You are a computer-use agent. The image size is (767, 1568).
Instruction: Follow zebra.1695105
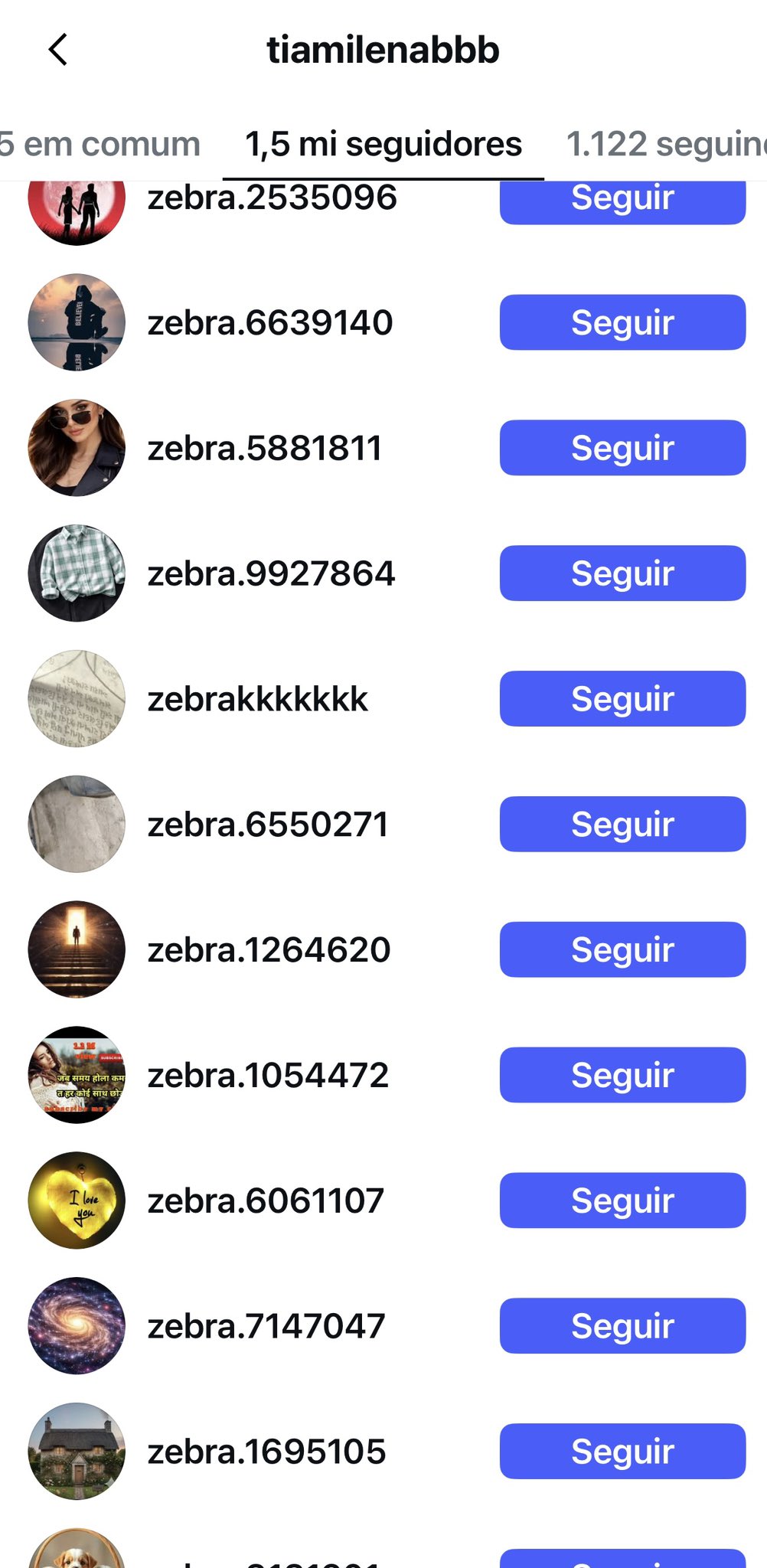point(622,1452)
